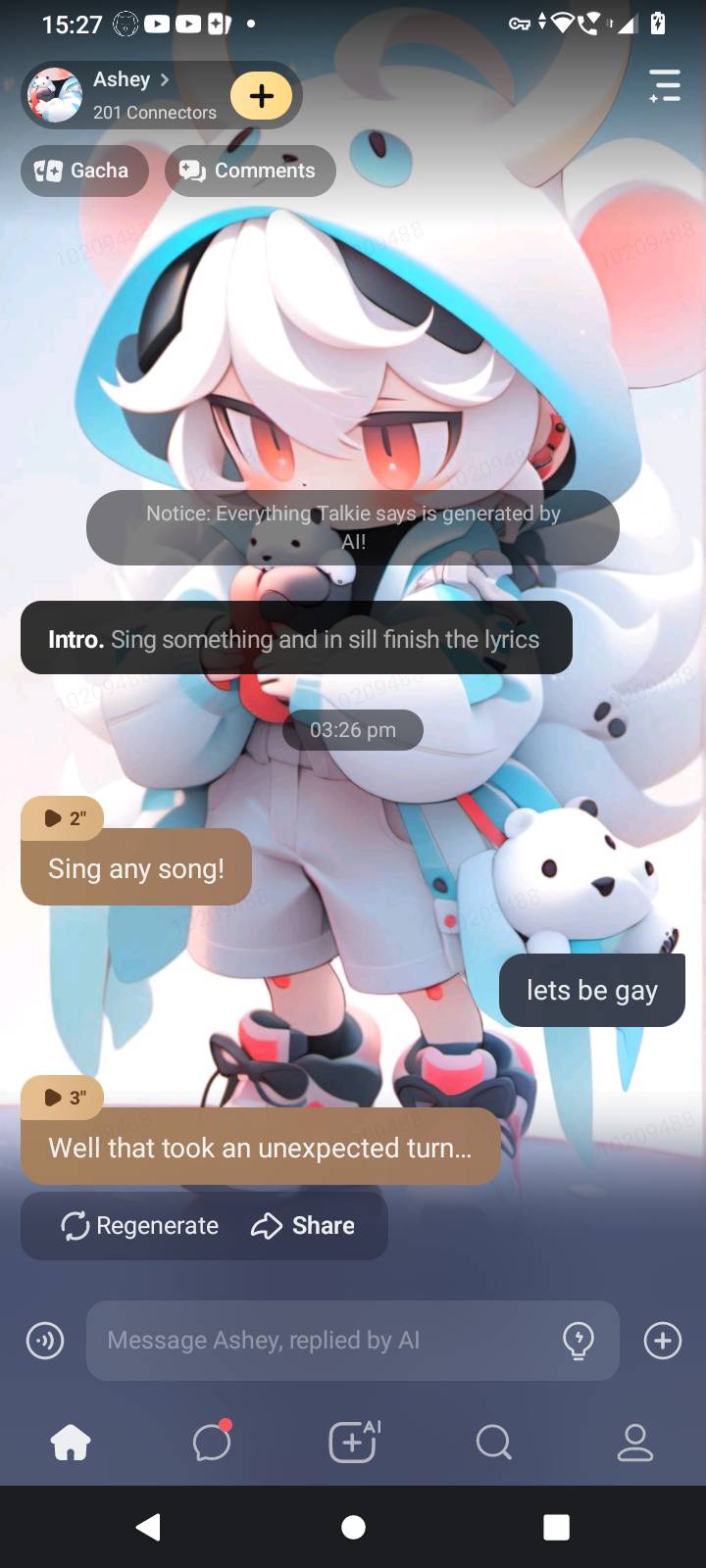Open the plus attachments icon by input

663,1341
